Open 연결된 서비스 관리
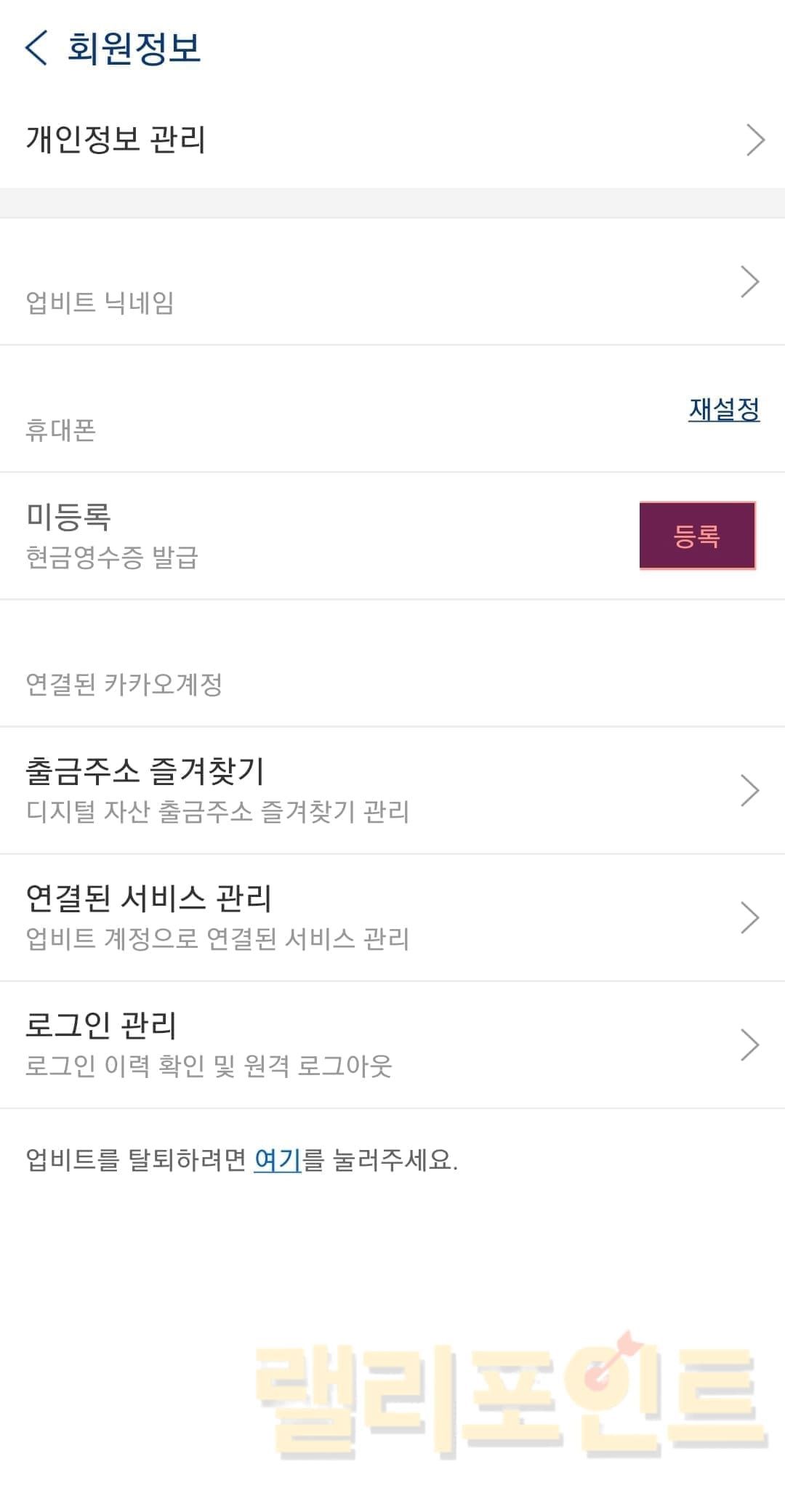785x1512 pixels. 392,917
